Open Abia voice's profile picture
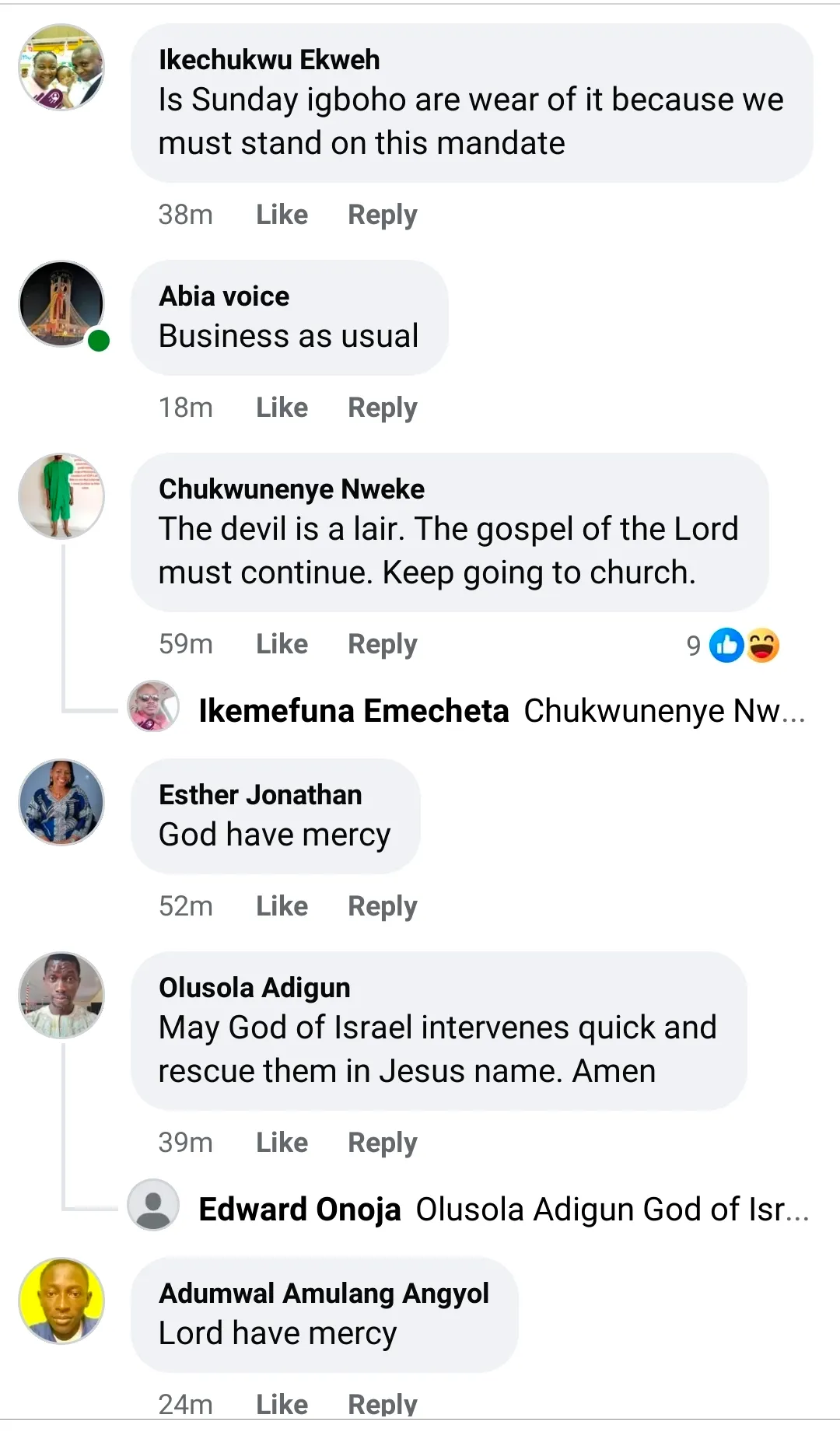The width and height of the screenshot is (840, 1432). (x=61, y=303)
